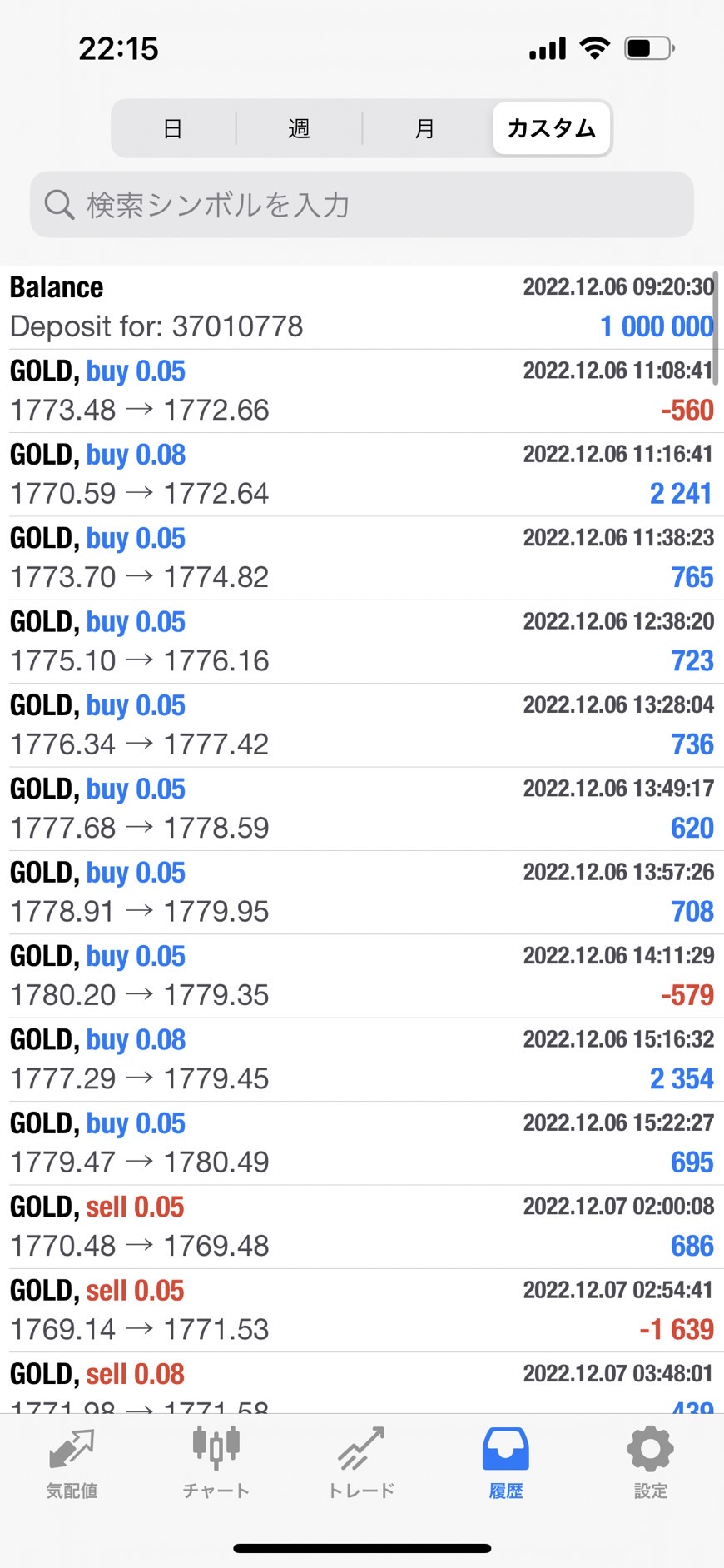Tap the 検索シンボルを入力 search field
Screen dimensions: 724x1568
(362, 205)
